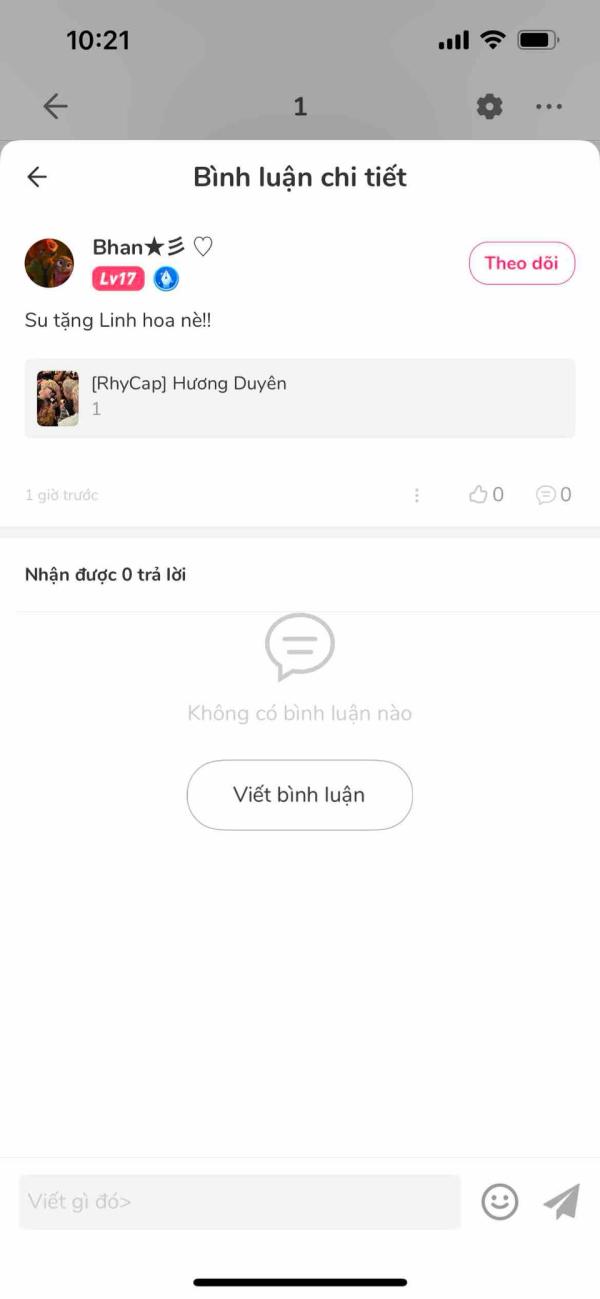This screenshot has height=1299, width=600.
Task: Focus the Viết gì đó input field
Action: point(240,1201)
